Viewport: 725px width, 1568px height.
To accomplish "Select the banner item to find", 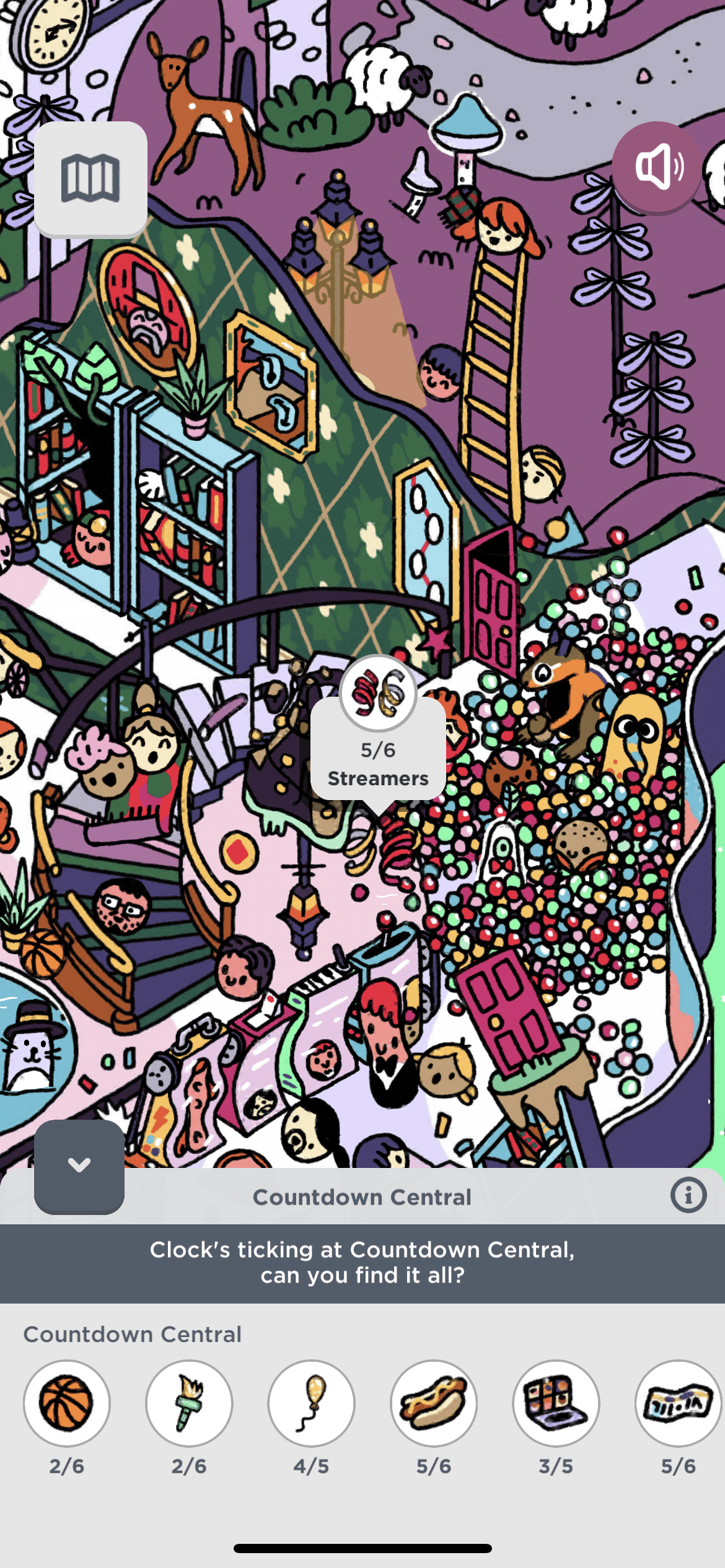I will pos(678,1403).
